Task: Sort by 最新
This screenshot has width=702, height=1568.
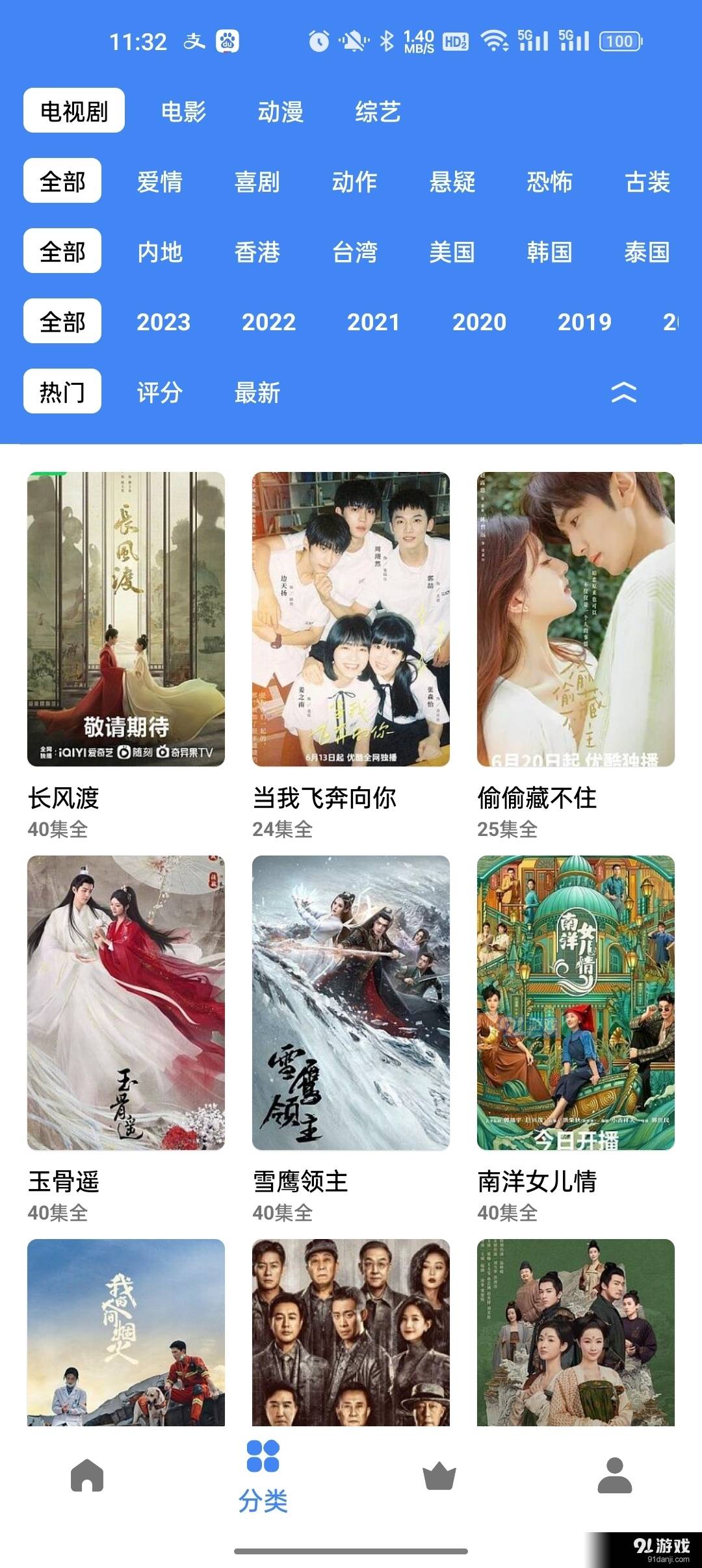Action: point(257,392)
